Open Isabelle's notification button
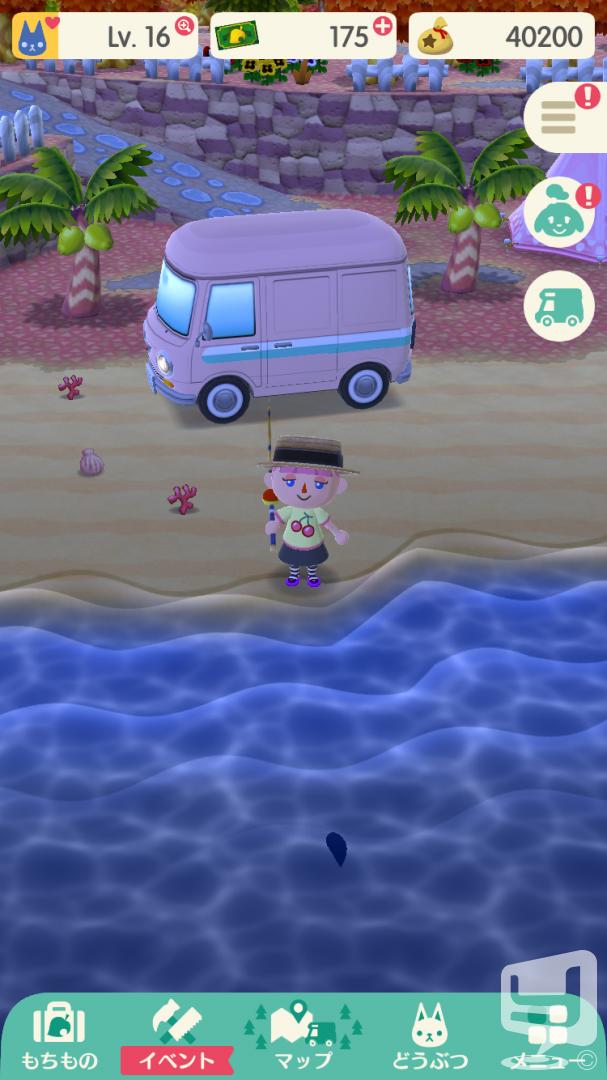Image resolution: width=607 pixels, height=1080 pixels. tap(559, 212)
